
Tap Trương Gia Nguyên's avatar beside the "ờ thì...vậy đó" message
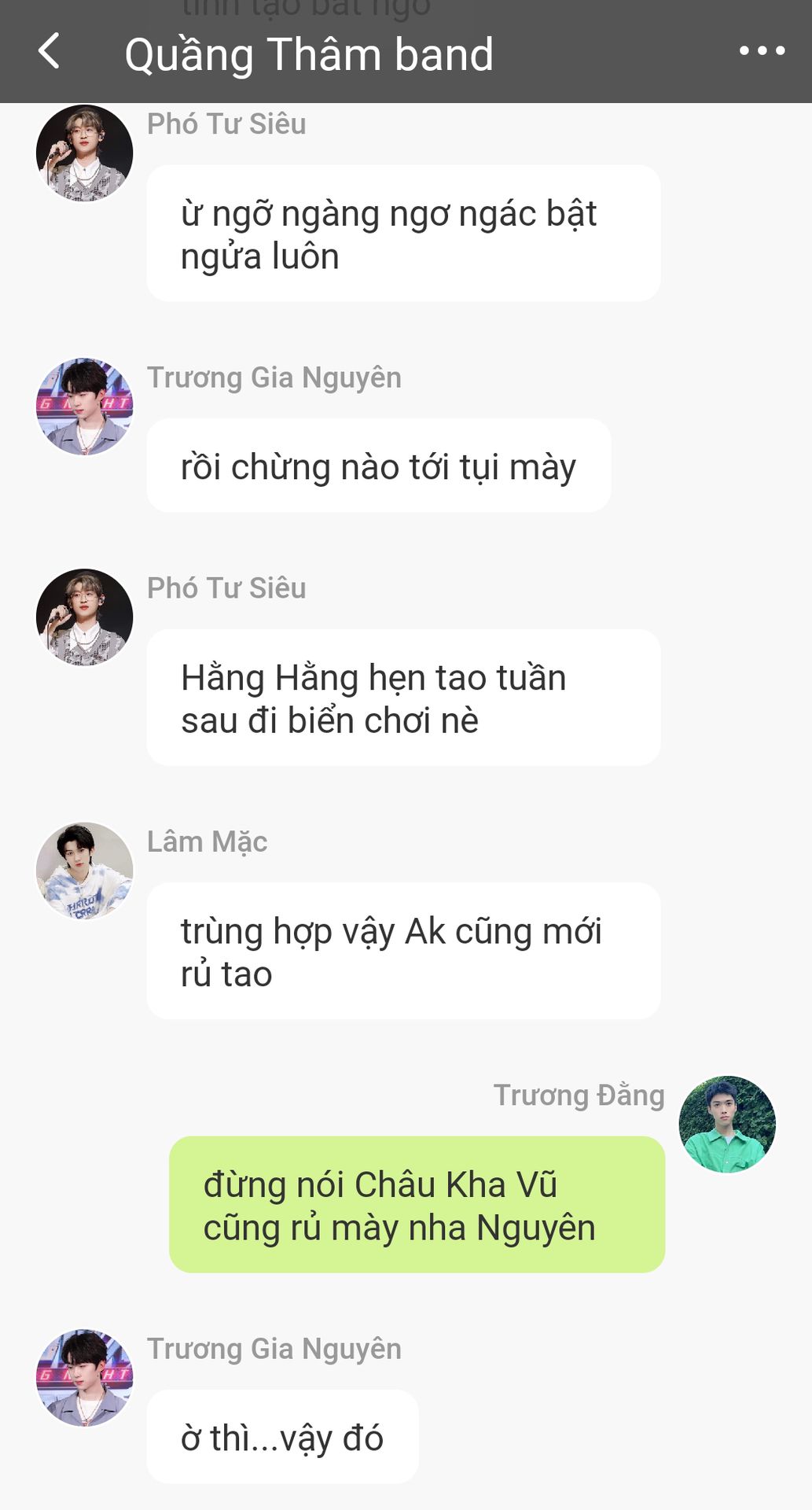click(84, 1378)
